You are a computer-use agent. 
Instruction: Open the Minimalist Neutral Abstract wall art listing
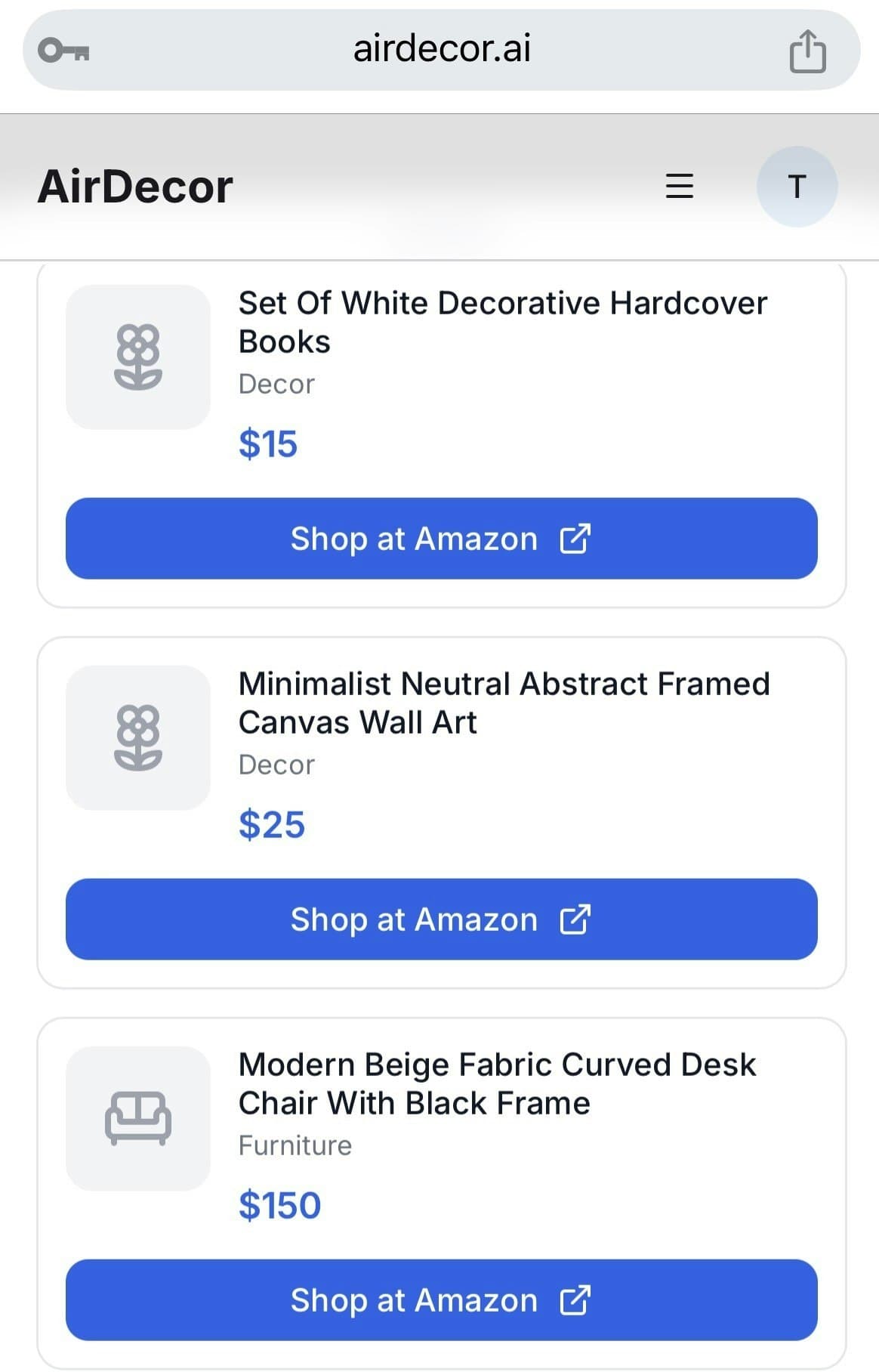(504, 703)
